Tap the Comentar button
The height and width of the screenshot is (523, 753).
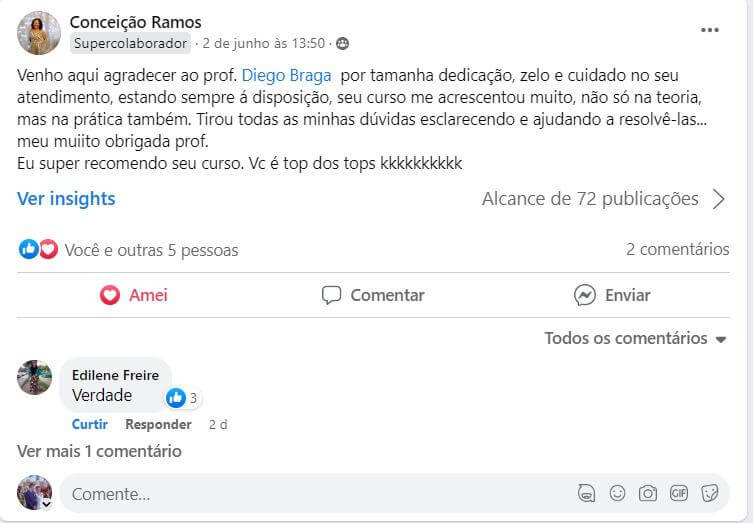373,295
